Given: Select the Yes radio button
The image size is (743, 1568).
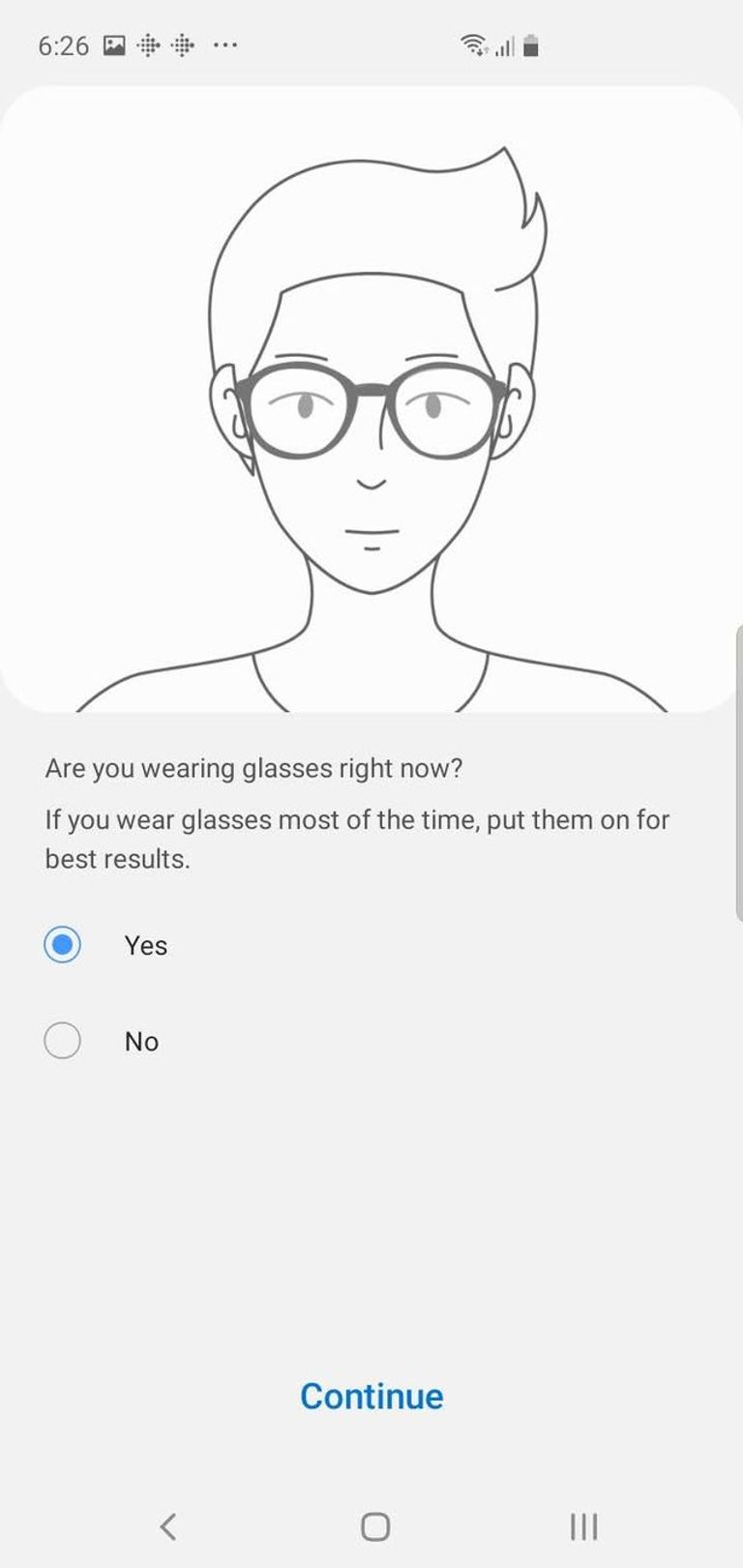Looking at the screenshot, I should (x=63, y=944).
